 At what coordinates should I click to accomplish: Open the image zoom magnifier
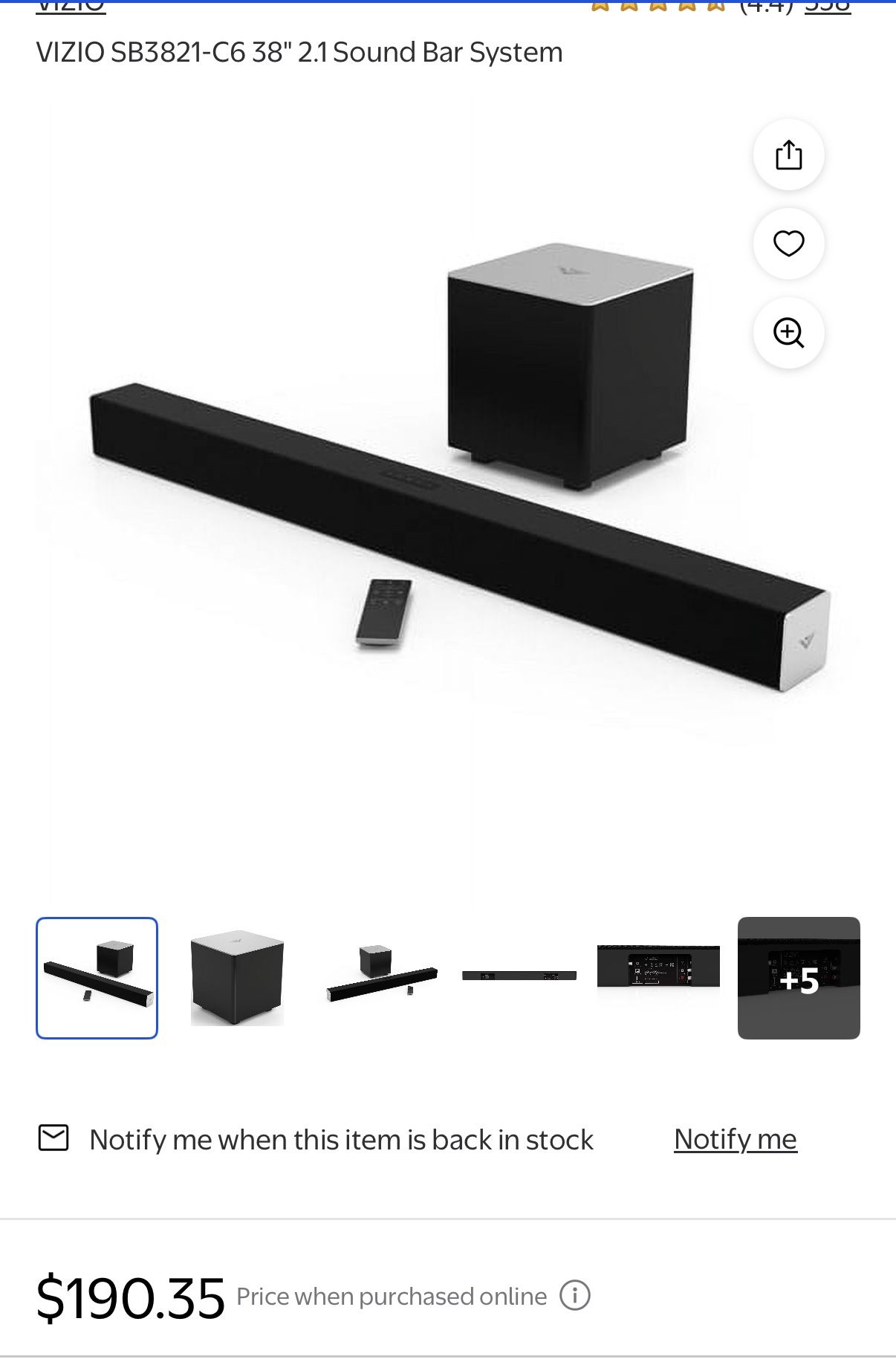pos(789,335)
